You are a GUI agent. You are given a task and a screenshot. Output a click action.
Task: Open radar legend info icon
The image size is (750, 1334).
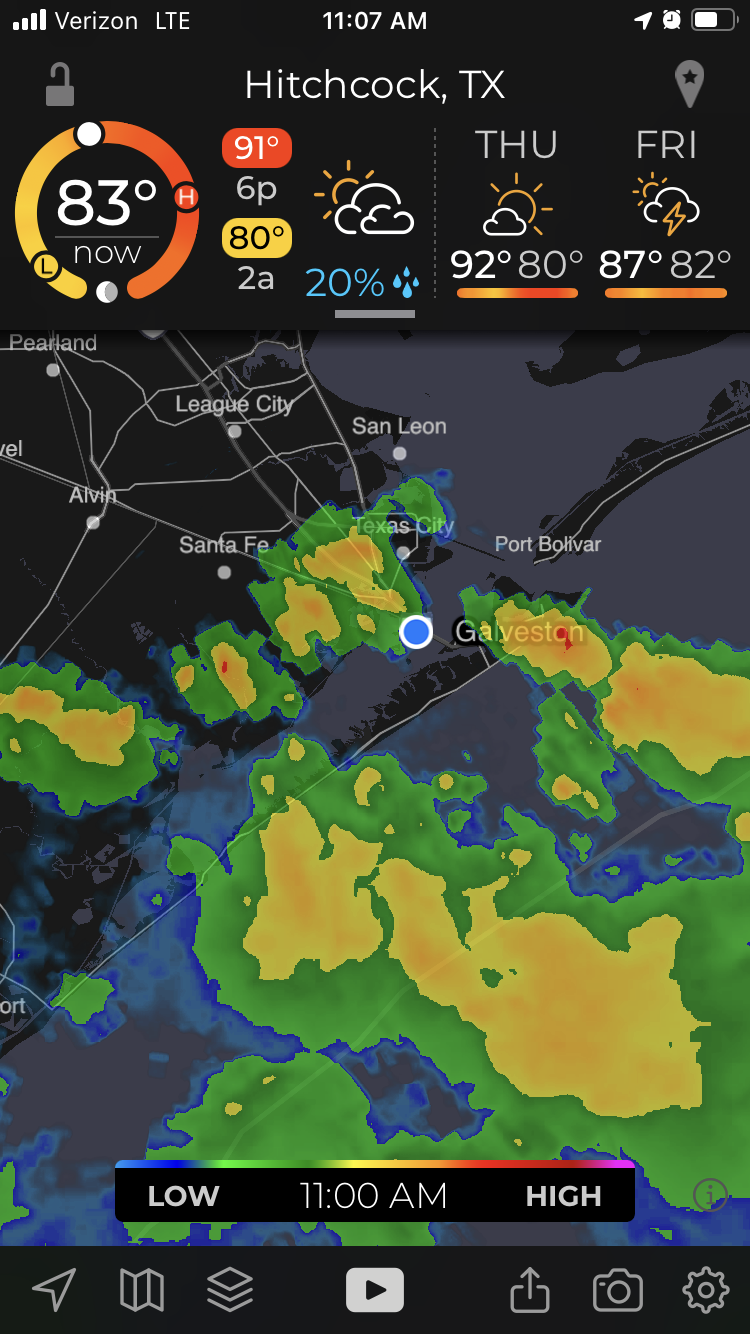(710, 1195)
